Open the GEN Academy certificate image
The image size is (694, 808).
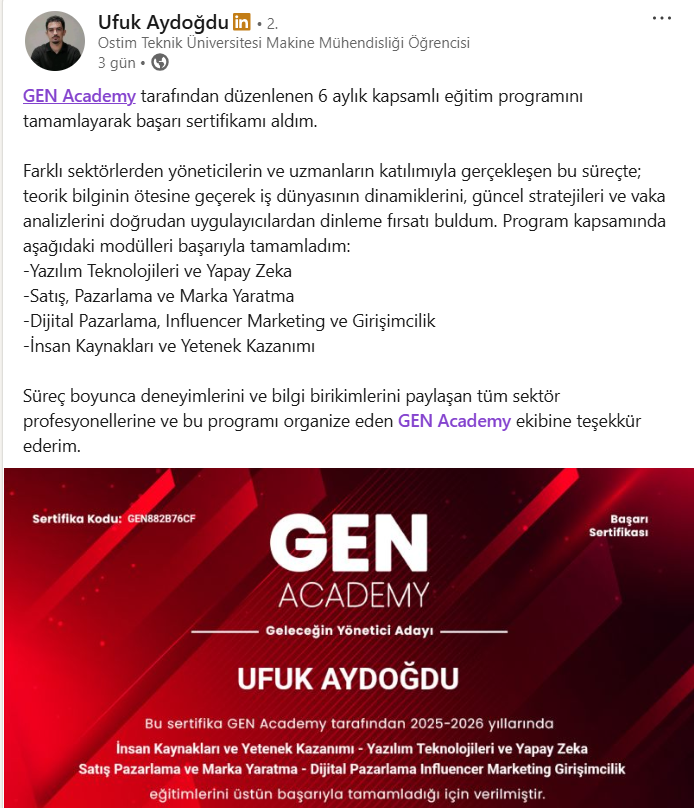[x=349, y=638]
